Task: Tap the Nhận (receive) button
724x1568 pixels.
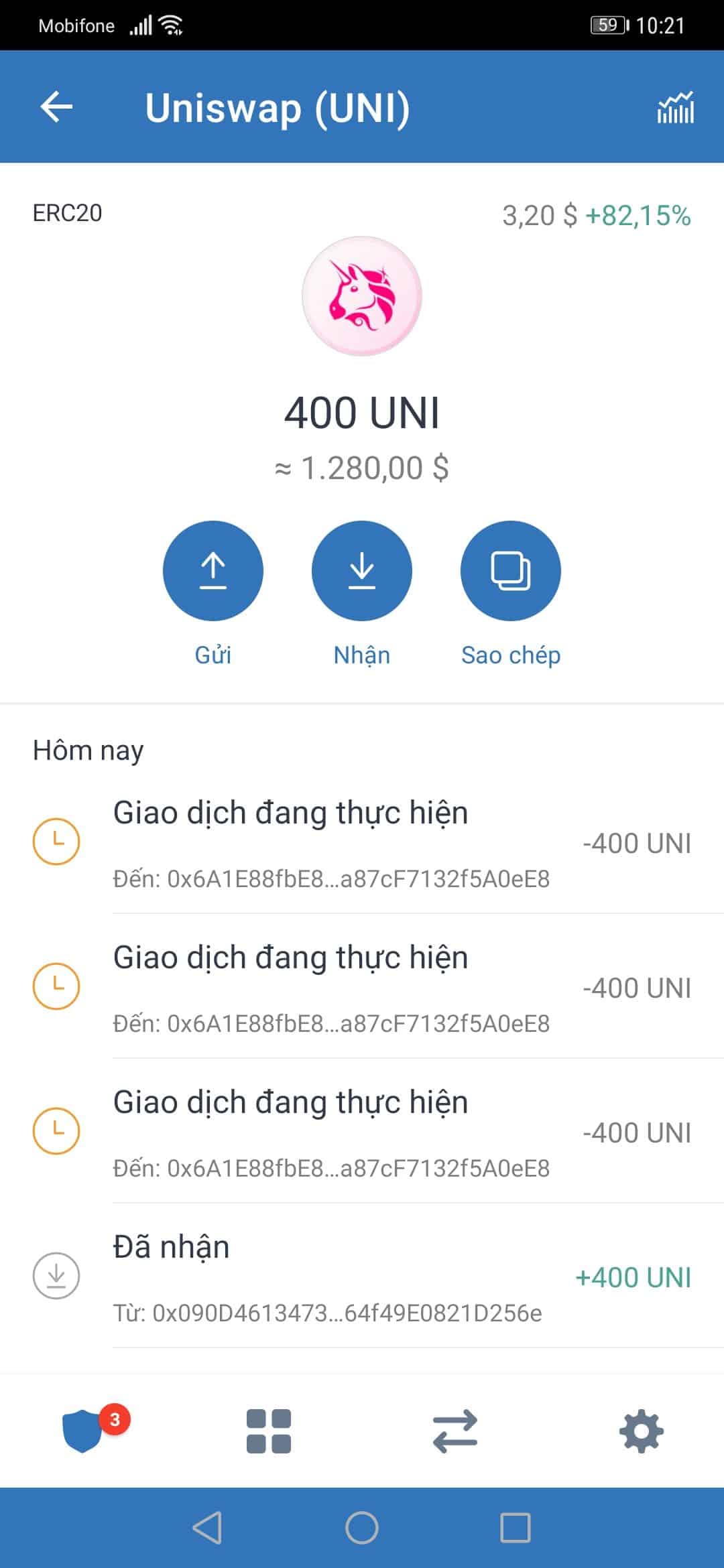Action: click(x=362, y=570)
